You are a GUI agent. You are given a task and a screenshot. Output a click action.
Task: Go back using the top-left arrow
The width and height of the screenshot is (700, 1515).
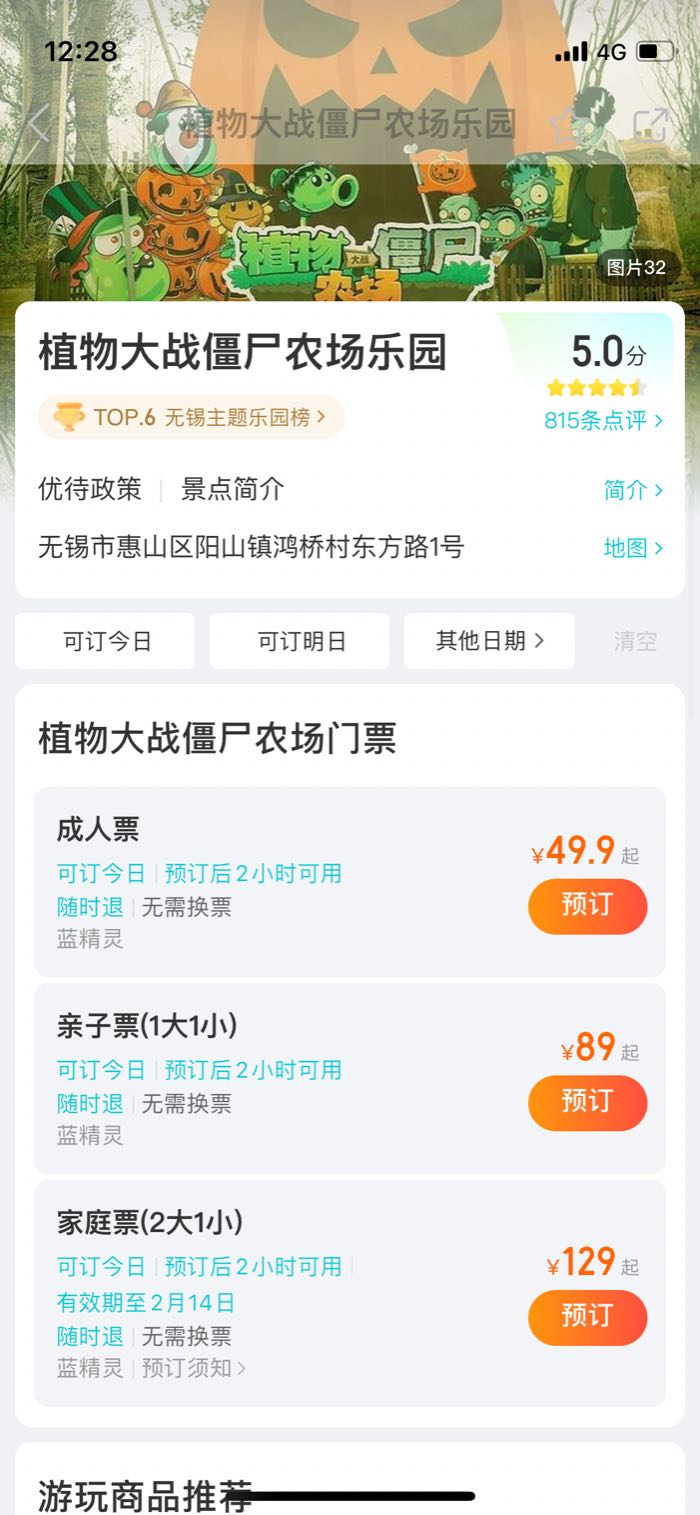38,124
